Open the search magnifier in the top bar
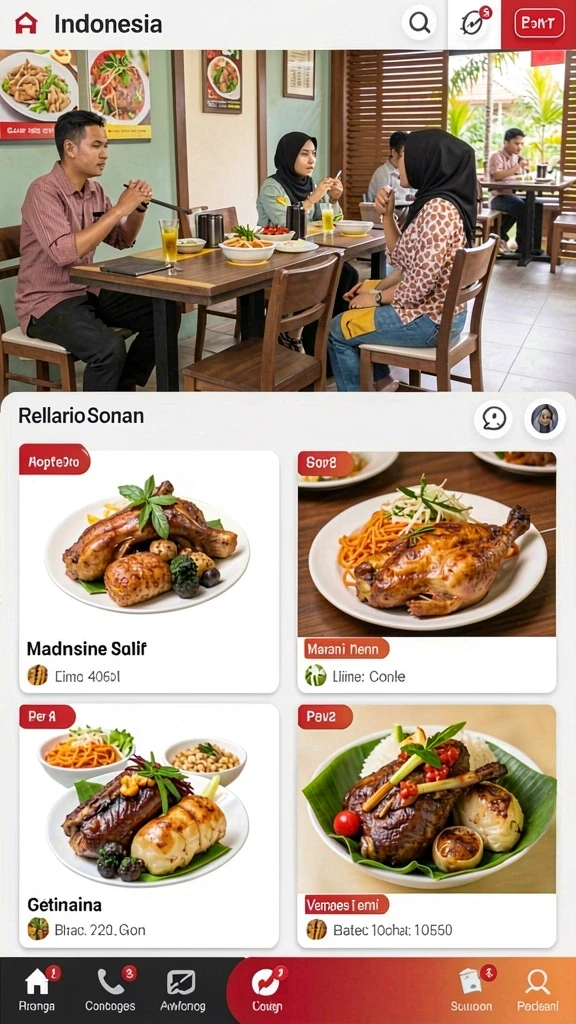The width and height of the screenshot is (576, 1024). tap(419, 23)
